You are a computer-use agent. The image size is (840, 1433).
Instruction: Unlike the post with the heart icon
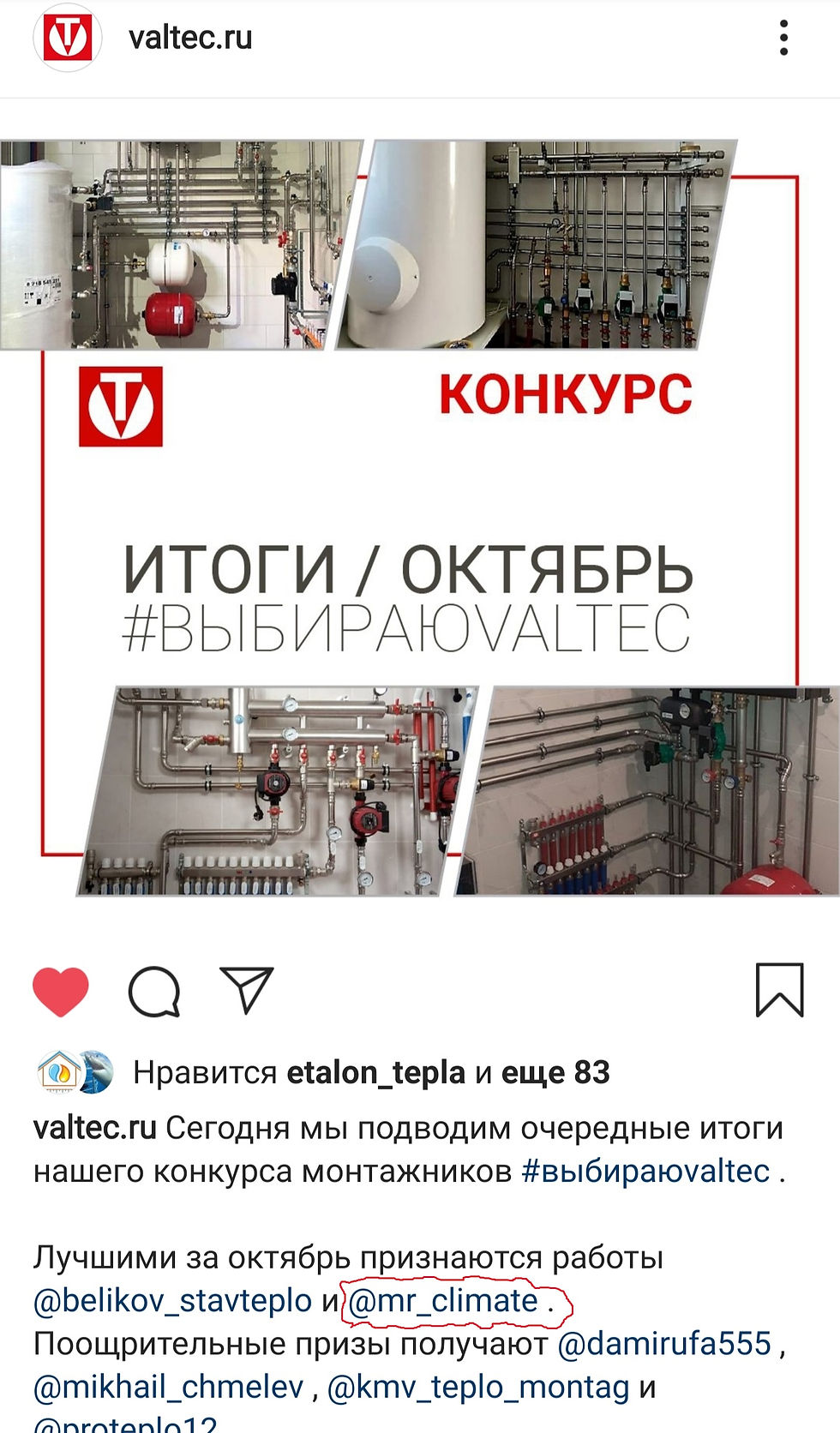(61, 992)
